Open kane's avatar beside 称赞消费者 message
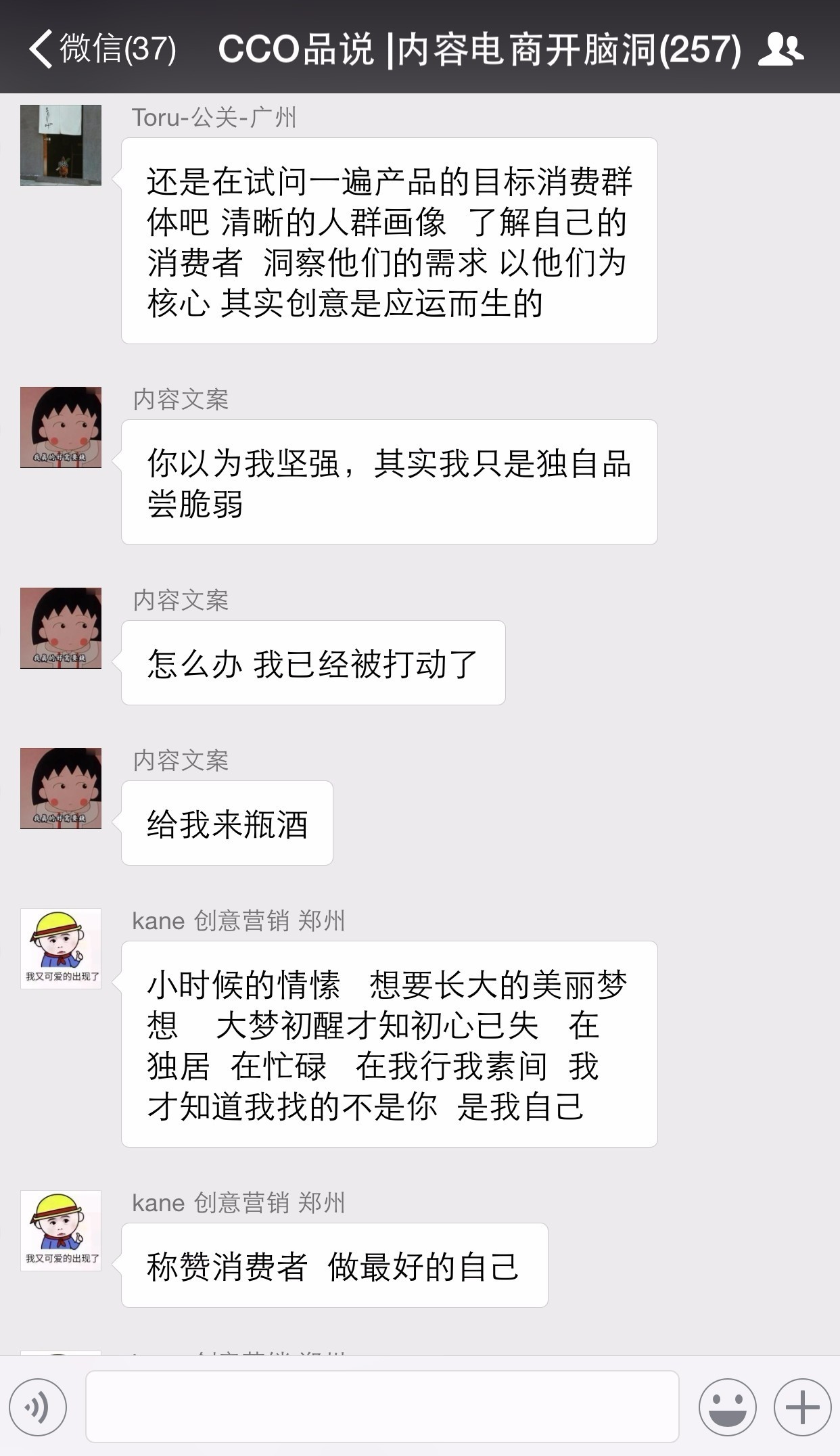The image size is (840, 1456). point(61,1231)
